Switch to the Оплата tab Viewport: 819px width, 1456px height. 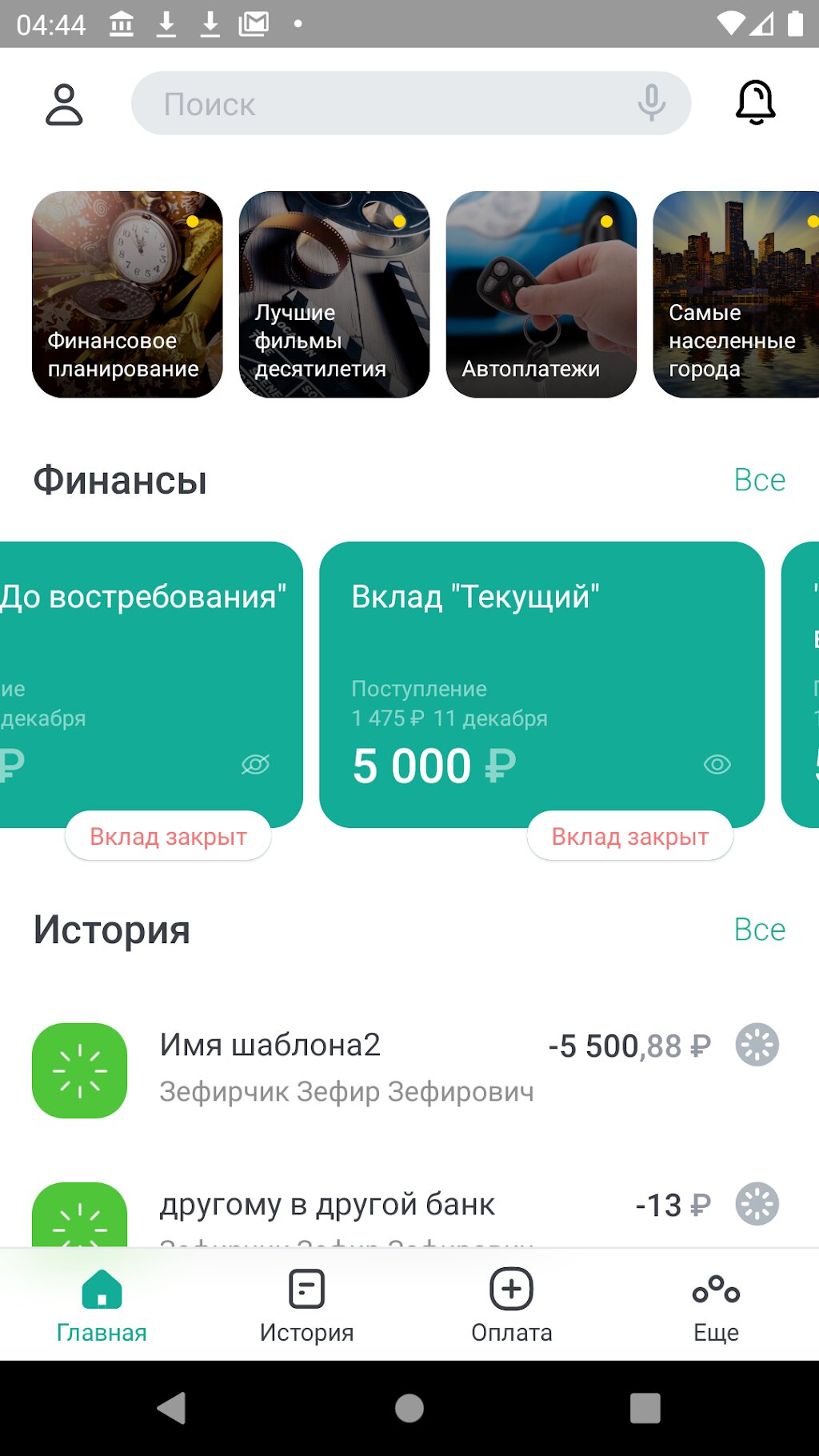(x=512, y=1306)
